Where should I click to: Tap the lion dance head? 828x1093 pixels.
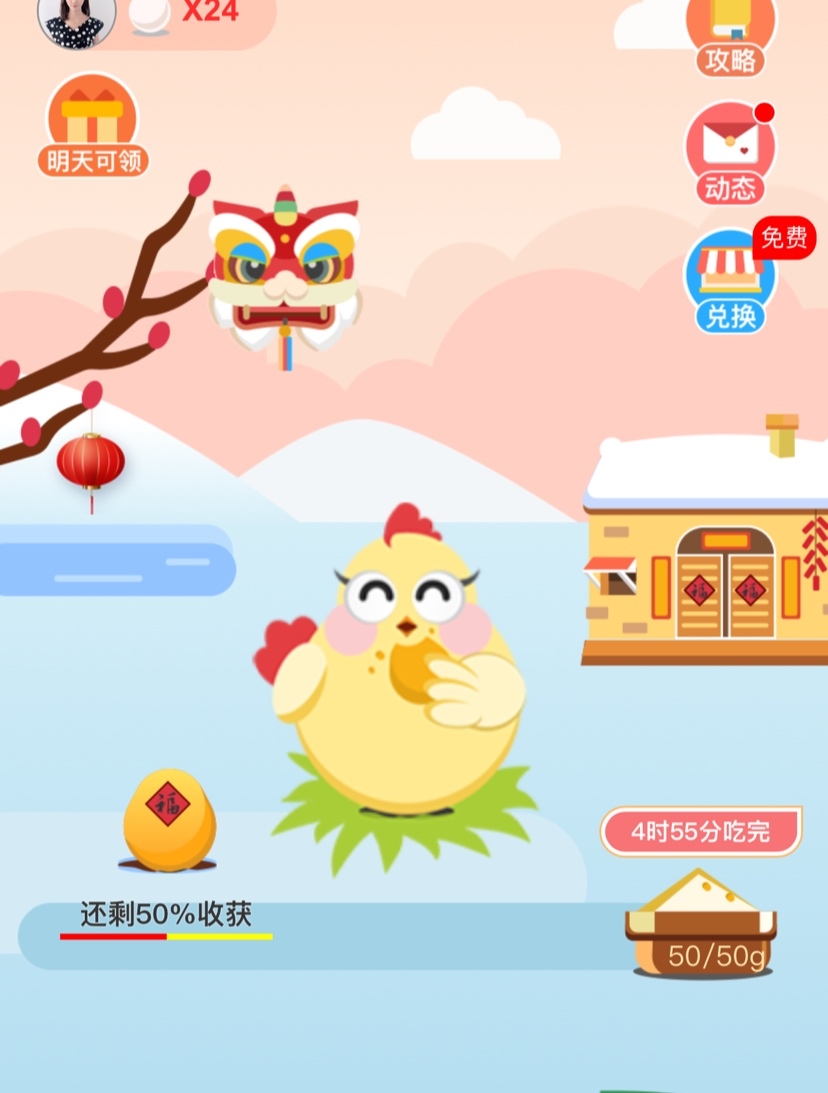[x=285, y=272]
